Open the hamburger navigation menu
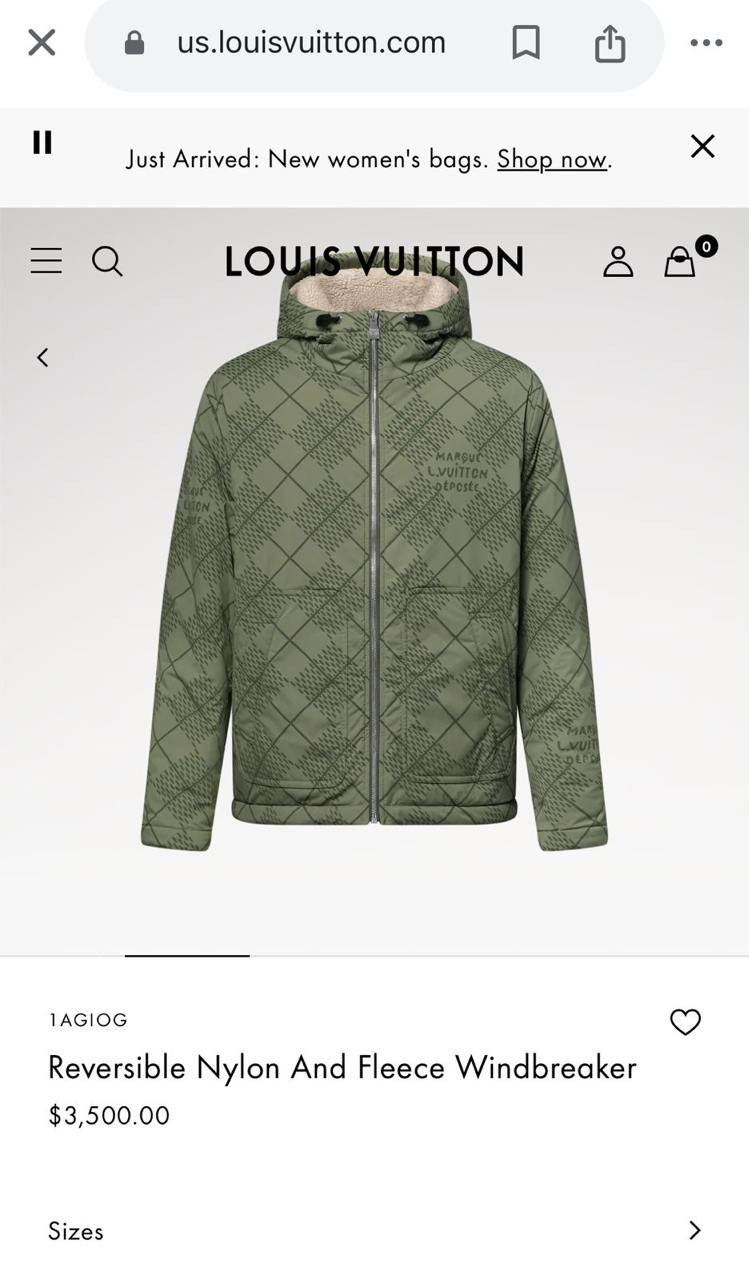Viewport: 749px width, 1280px height. [x=46, y=261]
